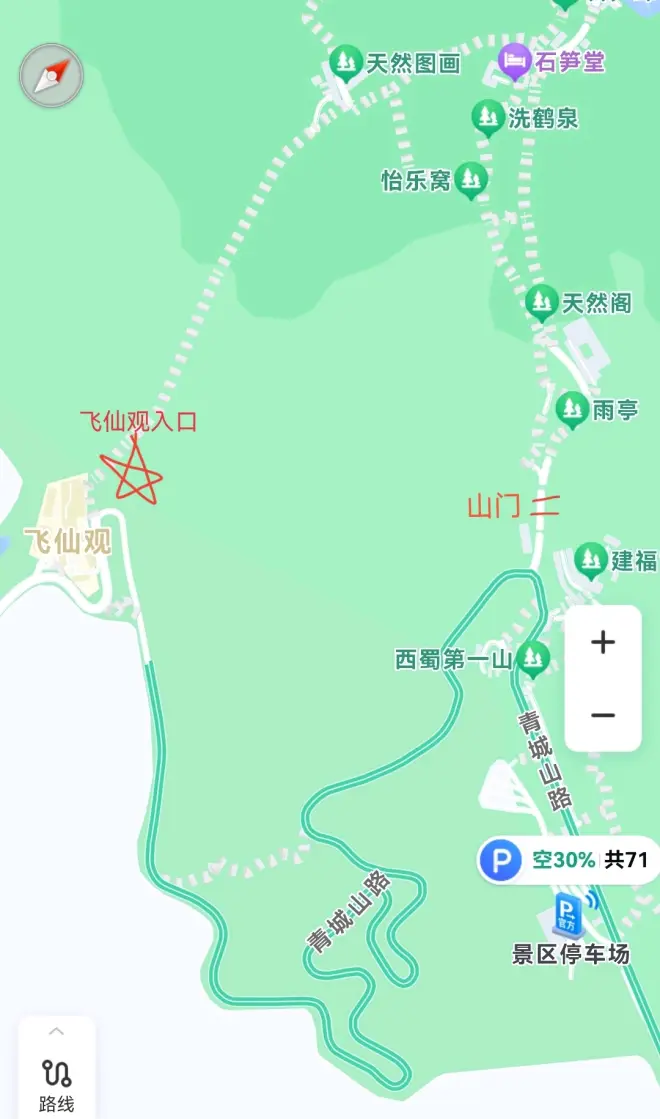Screen dimensions: 660x1119
Task: Open the 石笋堂 lodging marker
Action: tap(514, 62)
